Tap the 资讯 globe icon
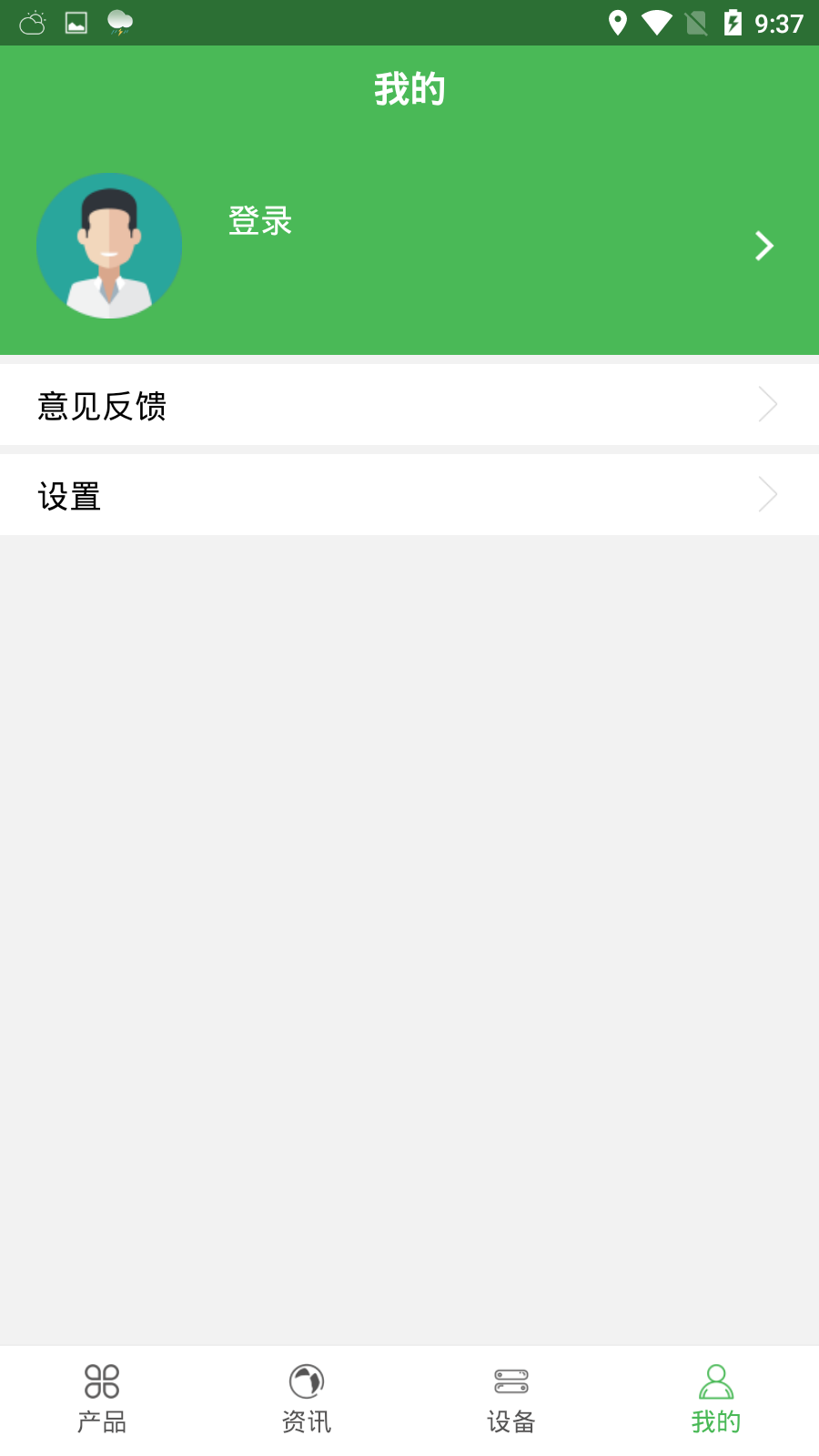This screenshot has width=819, height=1456. click(x=306, y=1380)
